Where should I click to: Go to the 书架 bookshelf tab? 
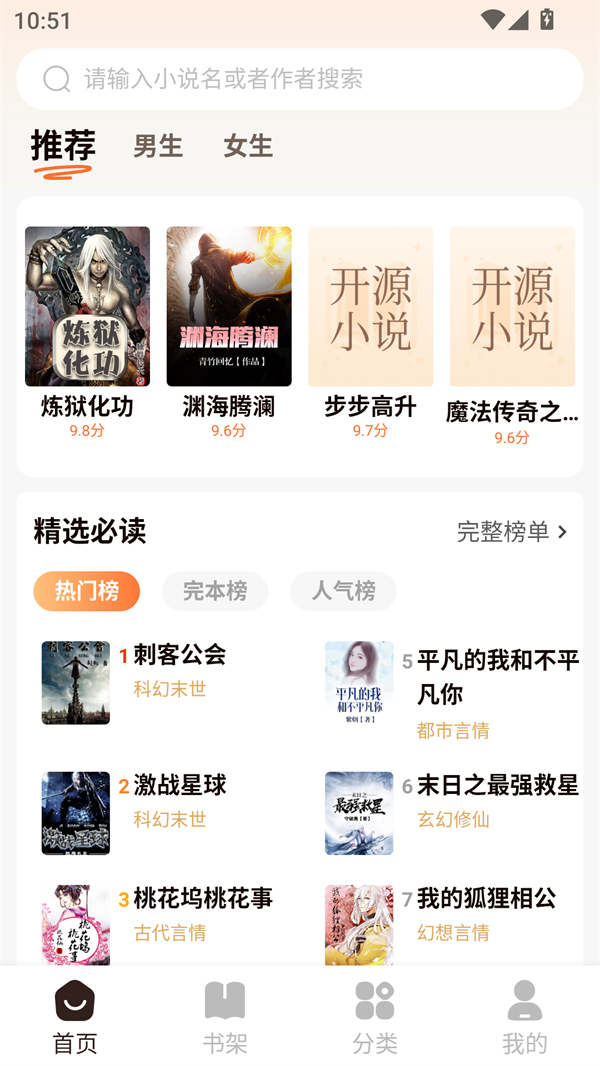coord(225,1017)
